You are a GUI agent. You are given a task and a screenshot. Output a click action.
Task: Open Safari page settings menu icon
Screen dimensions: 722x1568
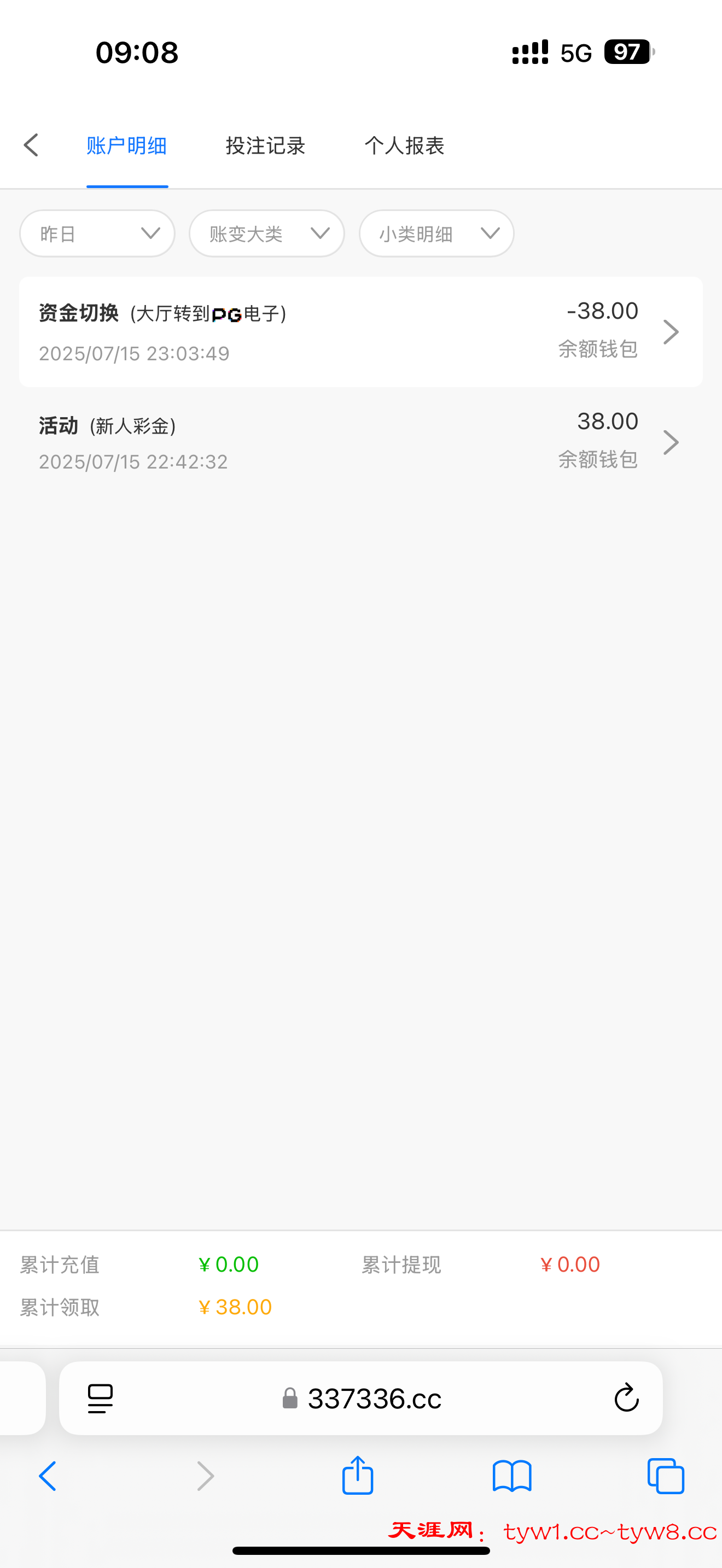point(101,1398)
